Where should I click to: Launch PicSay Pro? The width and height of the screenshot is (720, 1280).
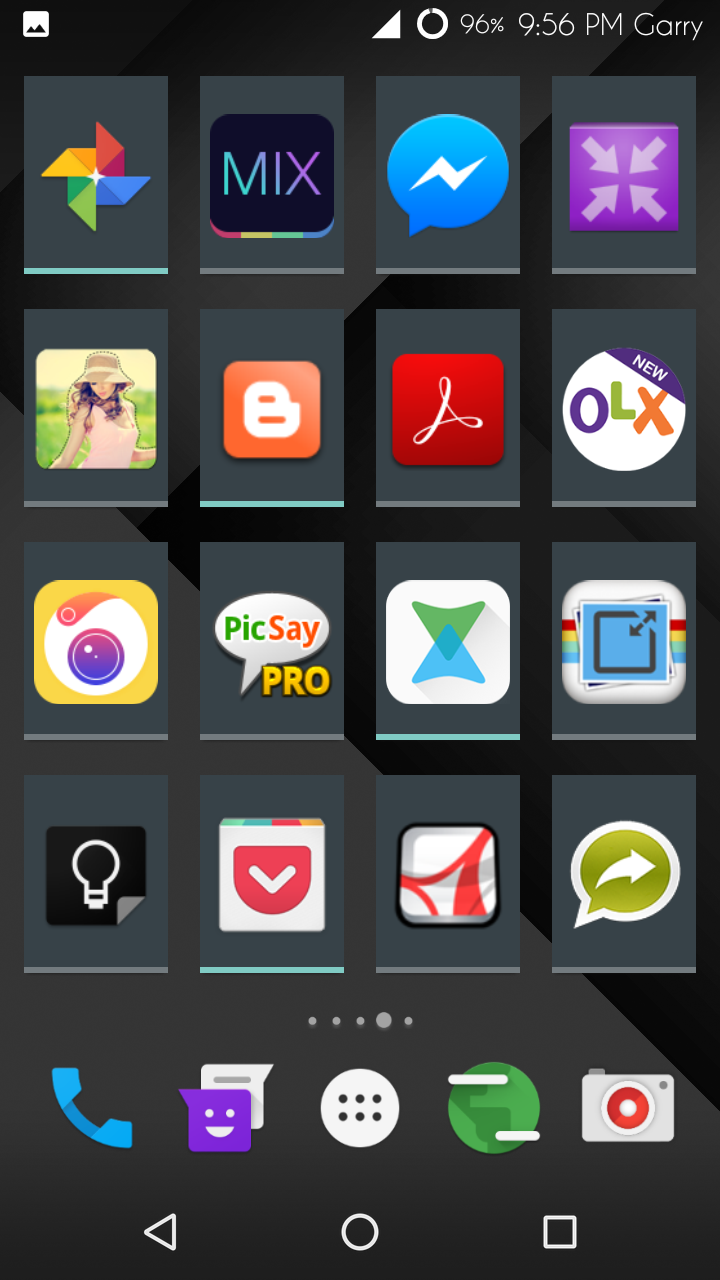[x=272, y=642]
